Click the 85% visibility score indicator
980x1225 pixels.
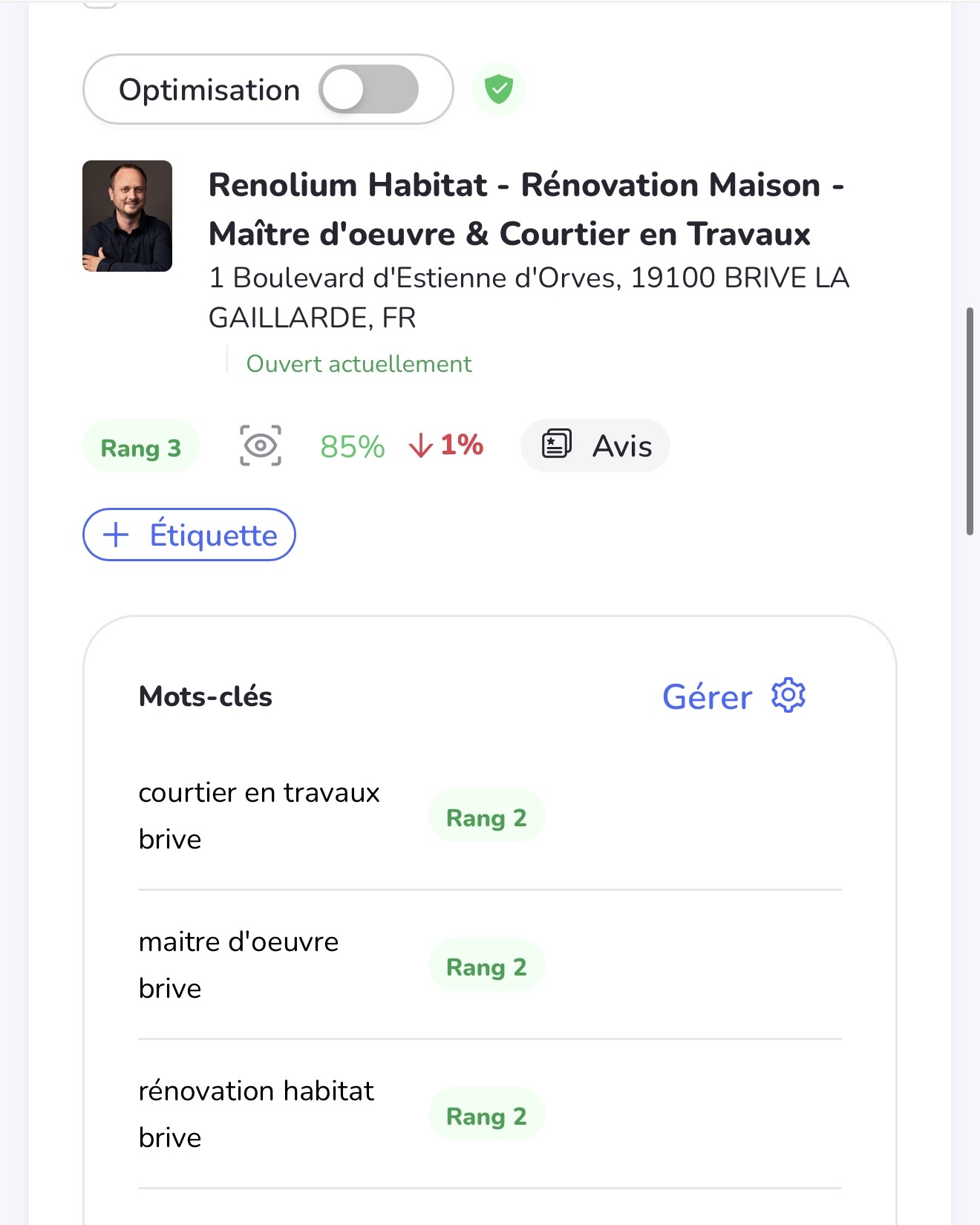click(352, 445)
